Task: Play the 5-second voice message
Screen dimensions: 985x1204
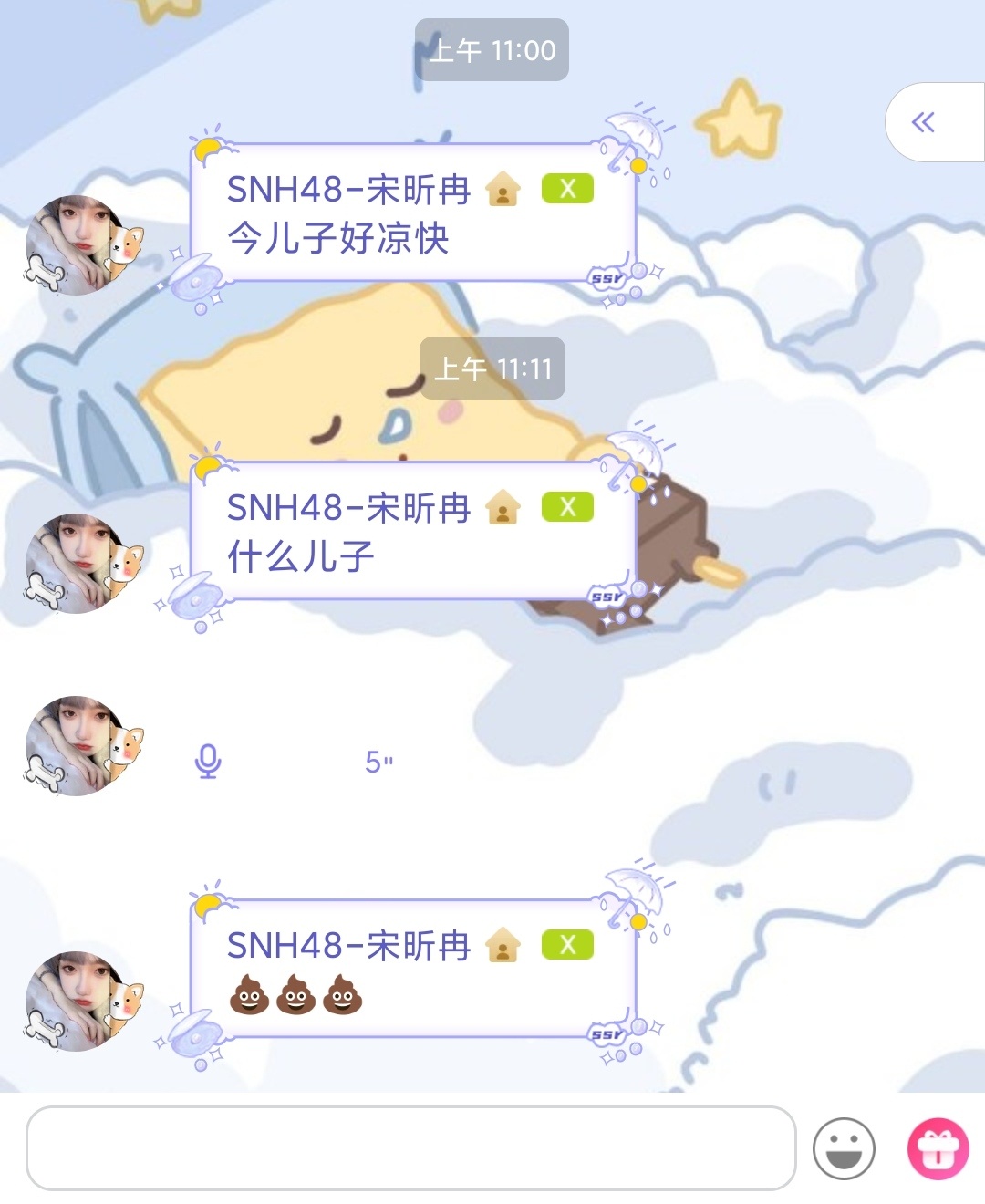Action: point(292,761)
